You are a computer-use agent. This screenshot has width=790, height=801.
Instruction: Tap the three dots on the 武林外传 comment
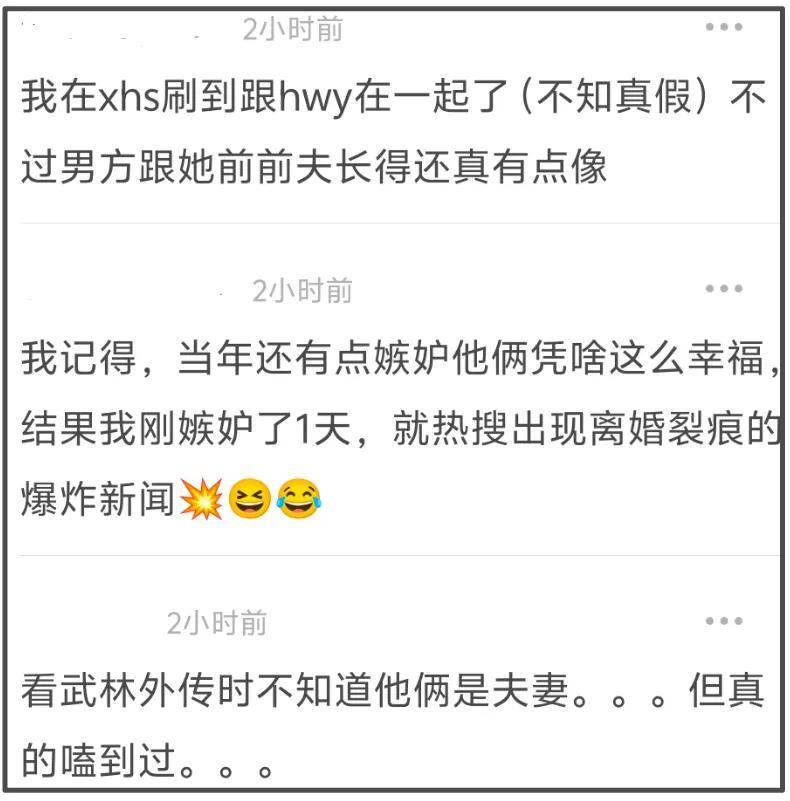click(724, 621)
